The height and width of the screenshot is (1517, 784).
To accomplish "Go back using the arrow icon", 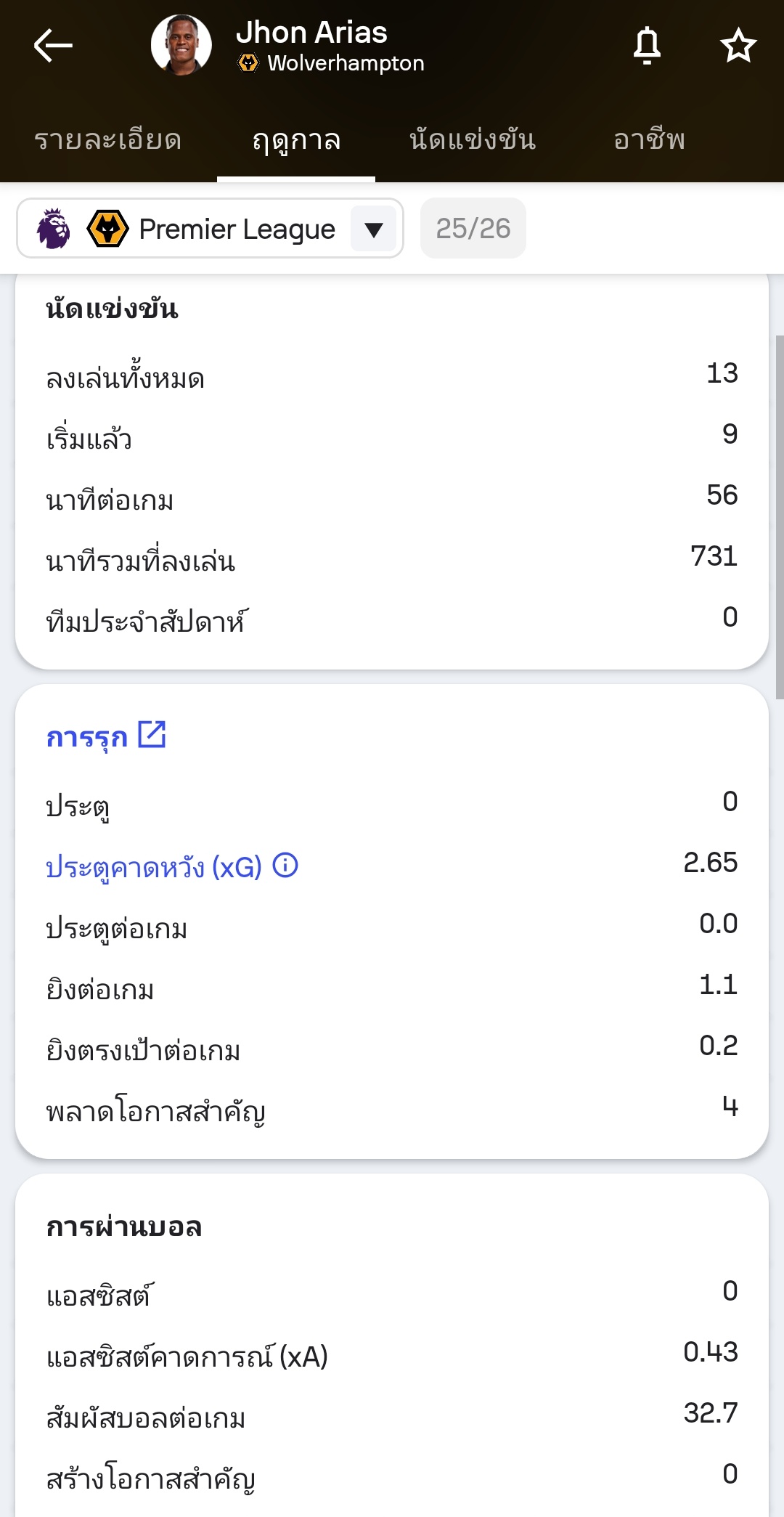I will [53, 45].
